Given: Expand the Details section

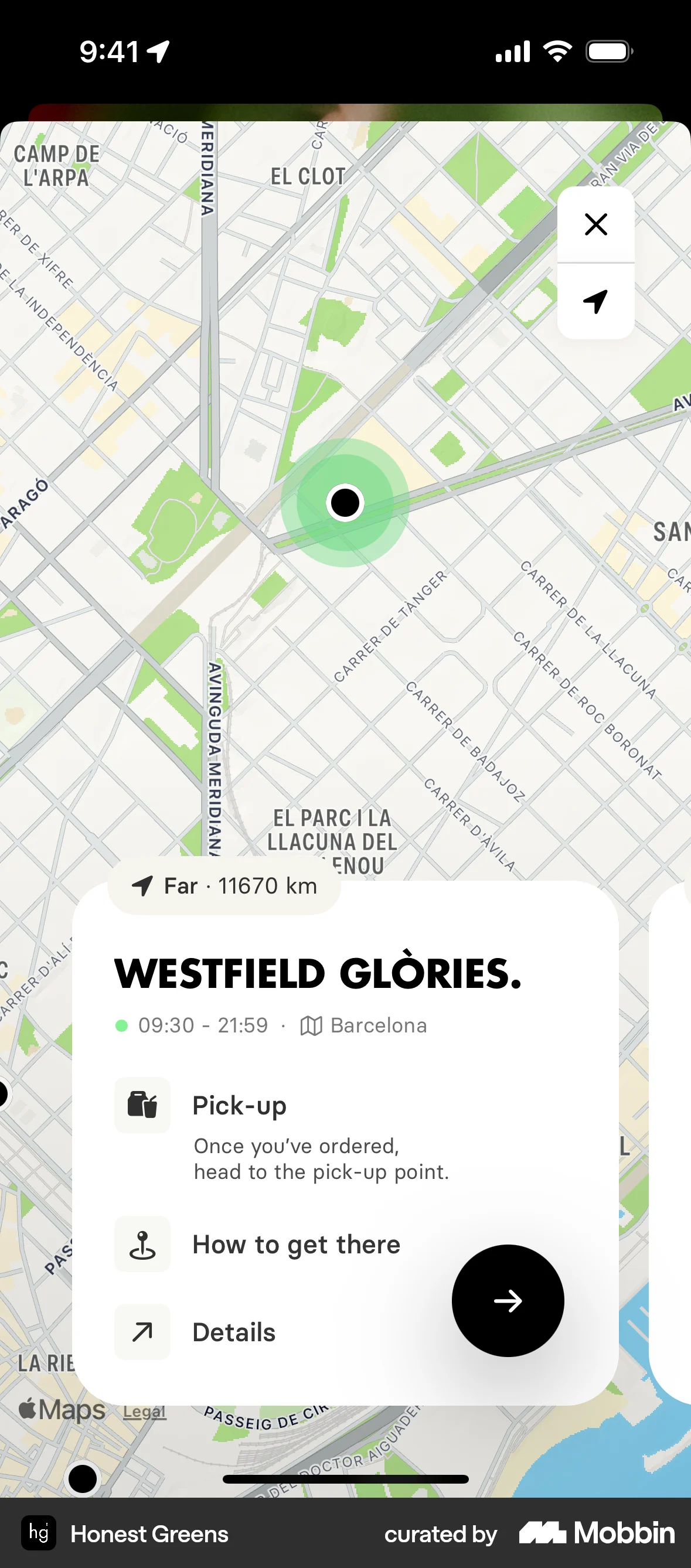Looking at the screenshot, I should [x=233, y=1332].
